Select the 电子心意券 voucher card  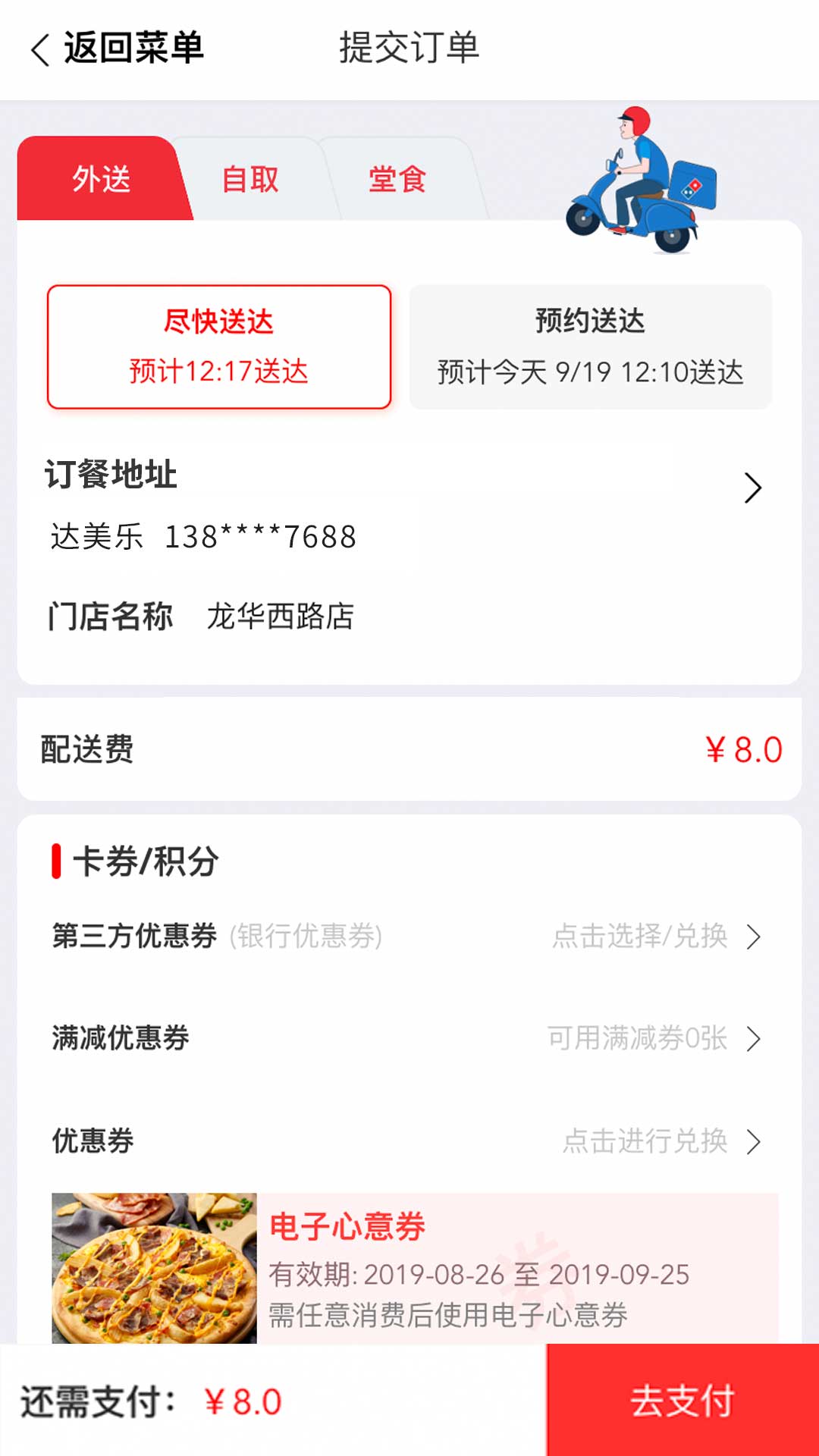(415, 1268)
